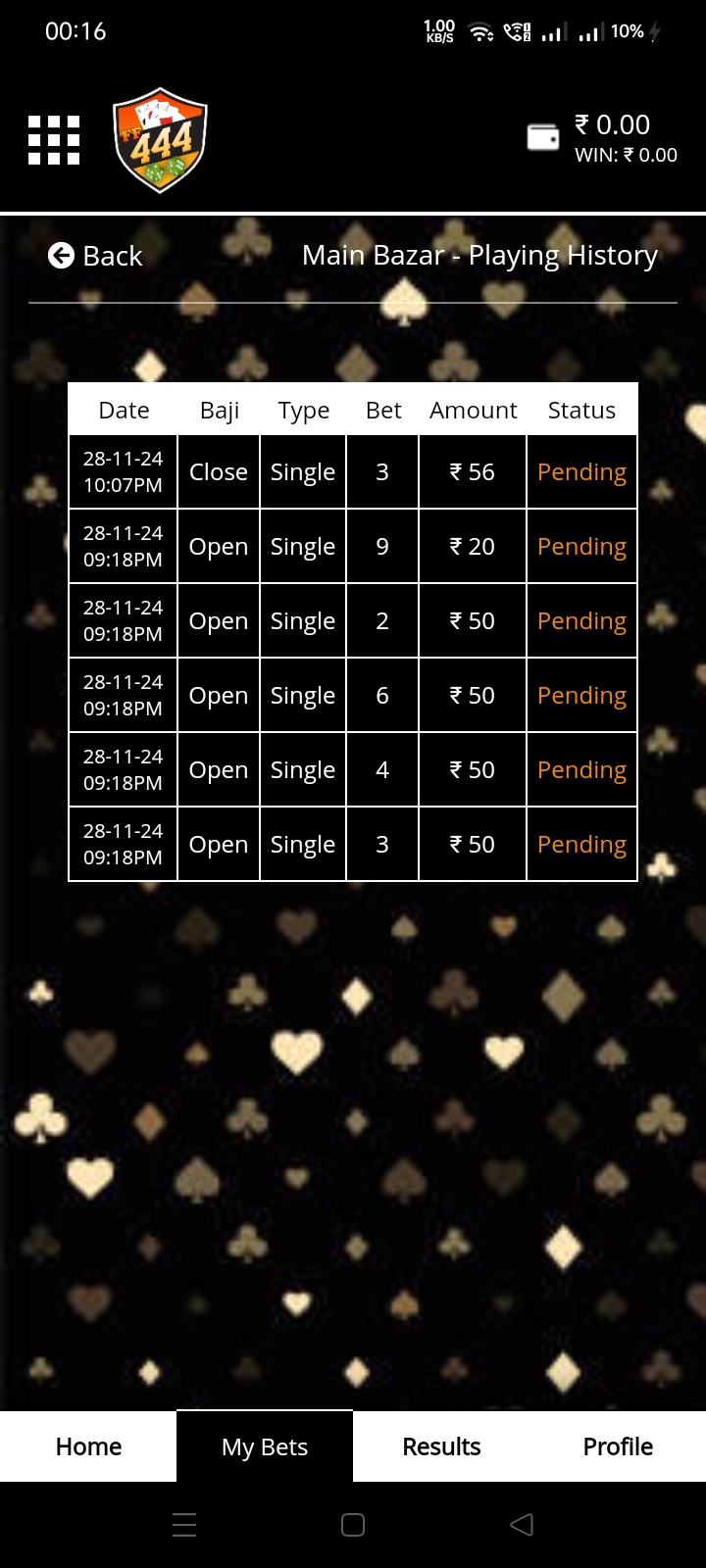The width and height of the screenshot is (706, 1568).
Task: Switch to the Home tab
Action: (88, 1446)
